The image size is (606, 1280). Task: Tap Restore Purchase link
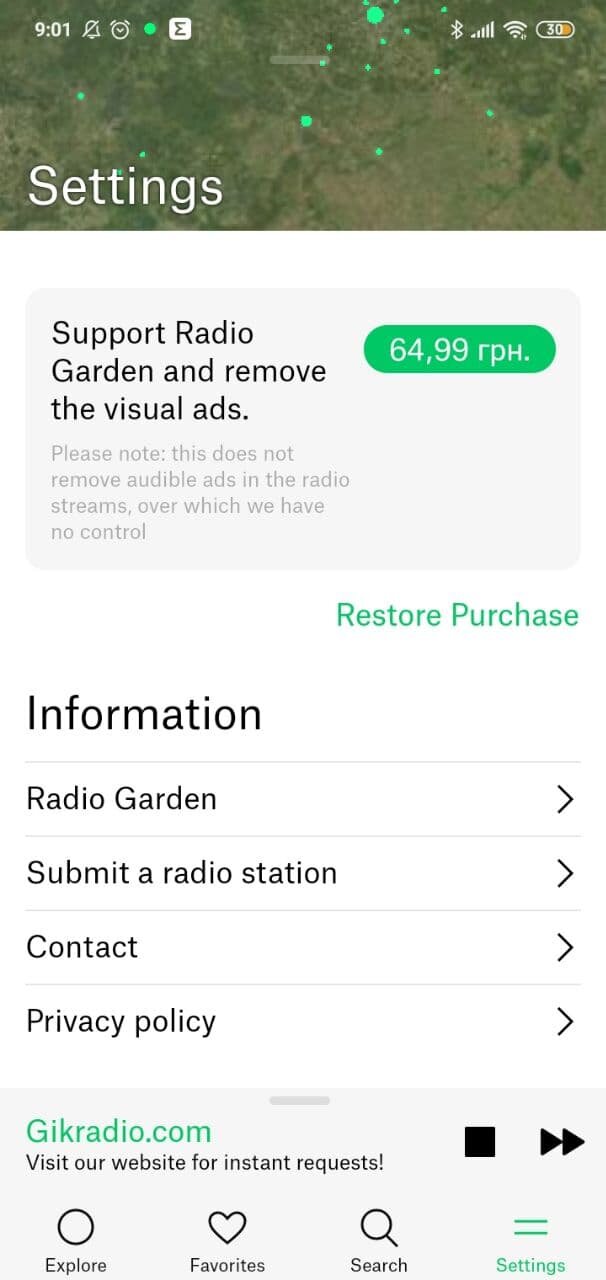457,614
